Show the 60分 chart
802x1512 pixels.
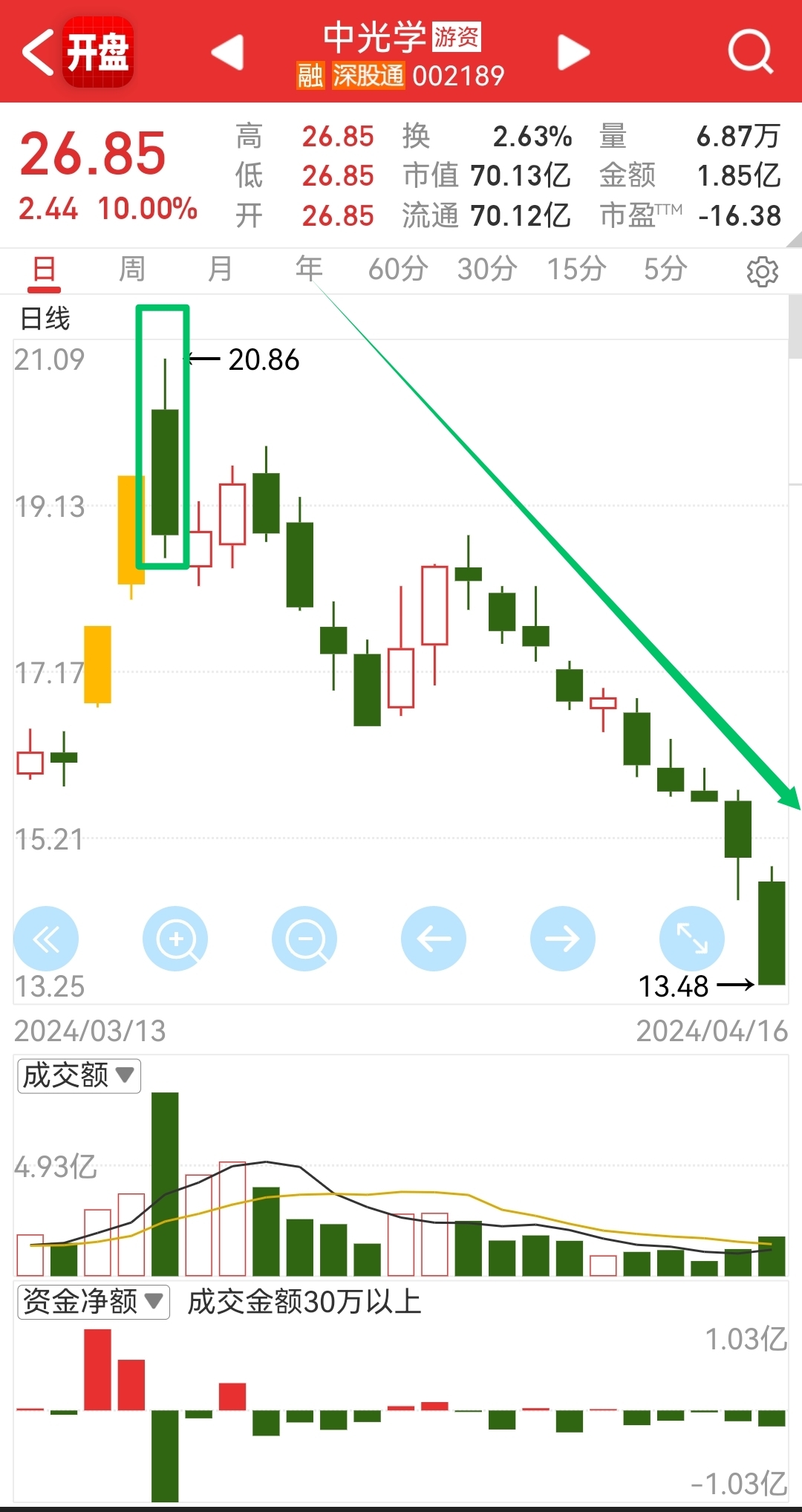click(x=398, y=269)
